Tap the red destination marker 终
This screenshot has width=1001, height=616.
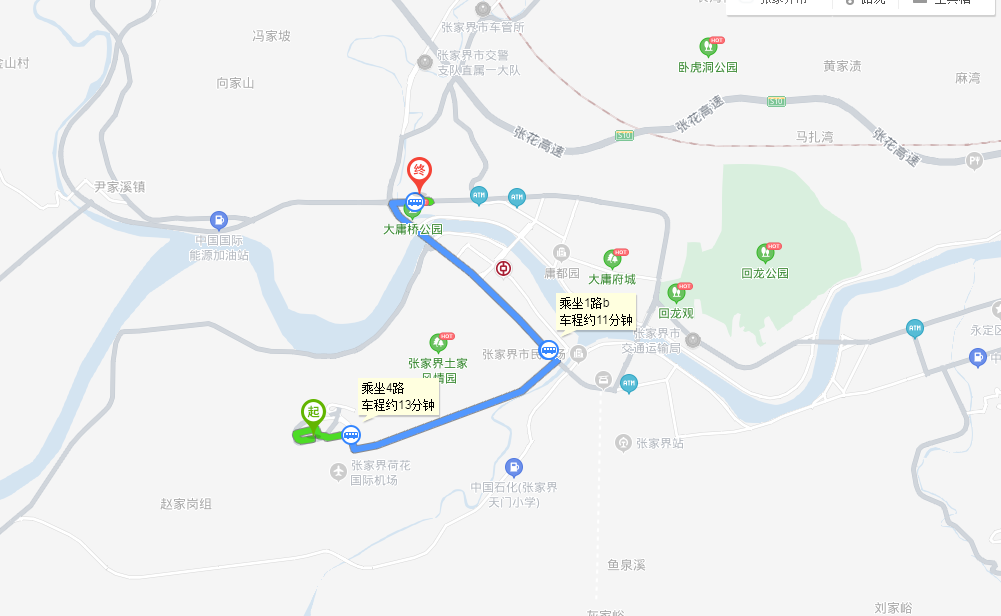click(420, 172)
